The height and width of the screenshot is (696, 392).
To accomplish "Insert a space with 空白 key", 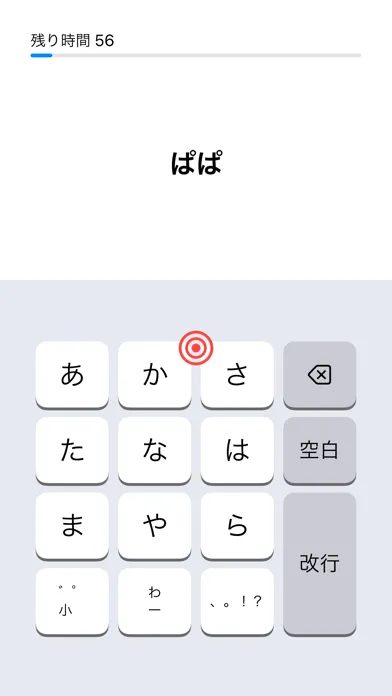I will tap(320, 450).
